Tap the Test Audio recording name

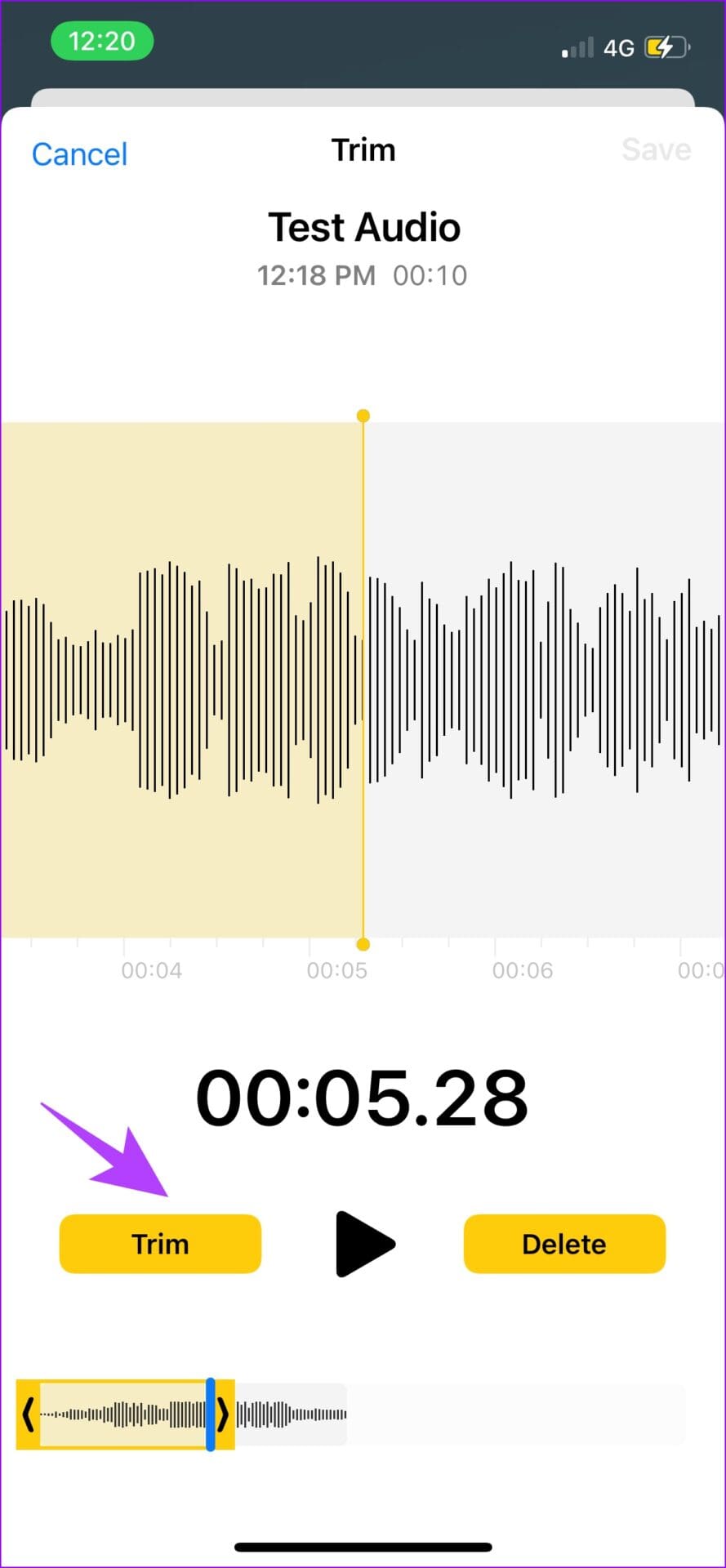click(363, 227)
